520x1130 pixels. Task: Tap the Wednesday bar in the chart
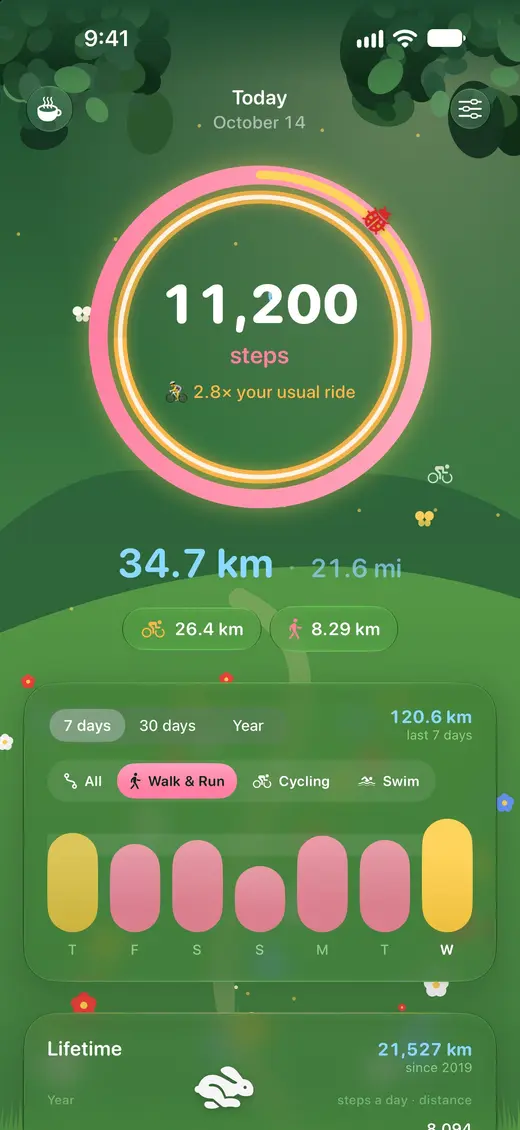pos(447,876)
